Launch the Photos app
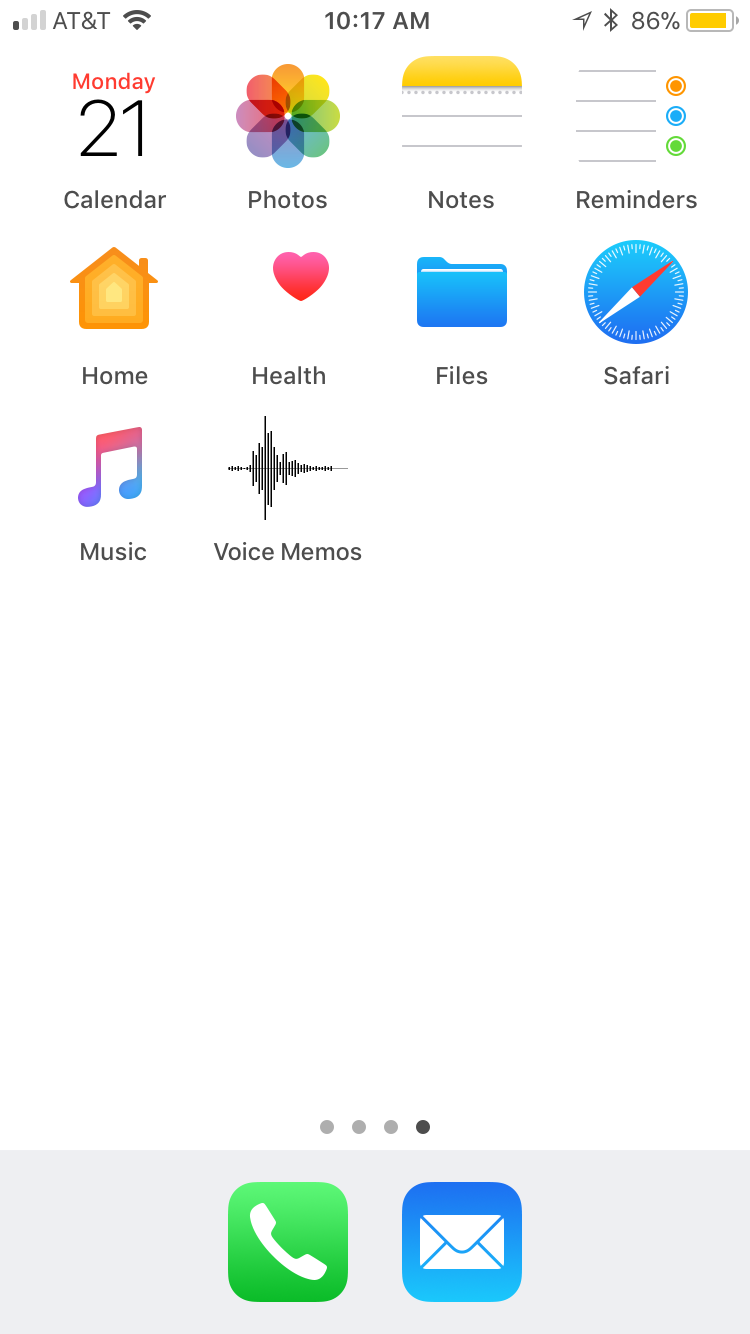 point(288,117)
